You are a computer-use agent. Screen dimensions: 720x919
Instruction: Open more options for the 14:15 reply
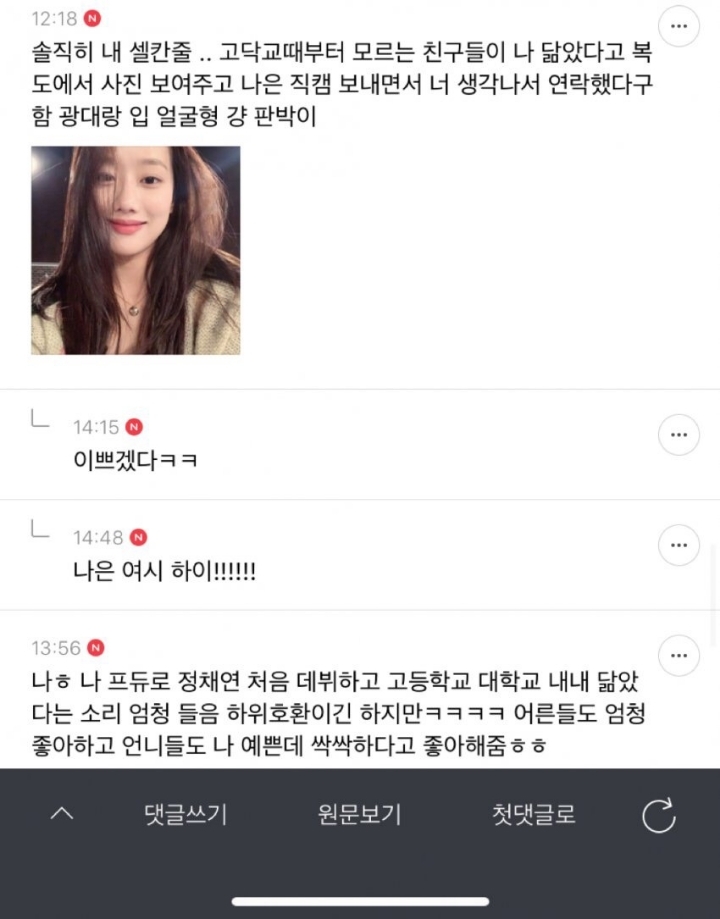(679, 435)
